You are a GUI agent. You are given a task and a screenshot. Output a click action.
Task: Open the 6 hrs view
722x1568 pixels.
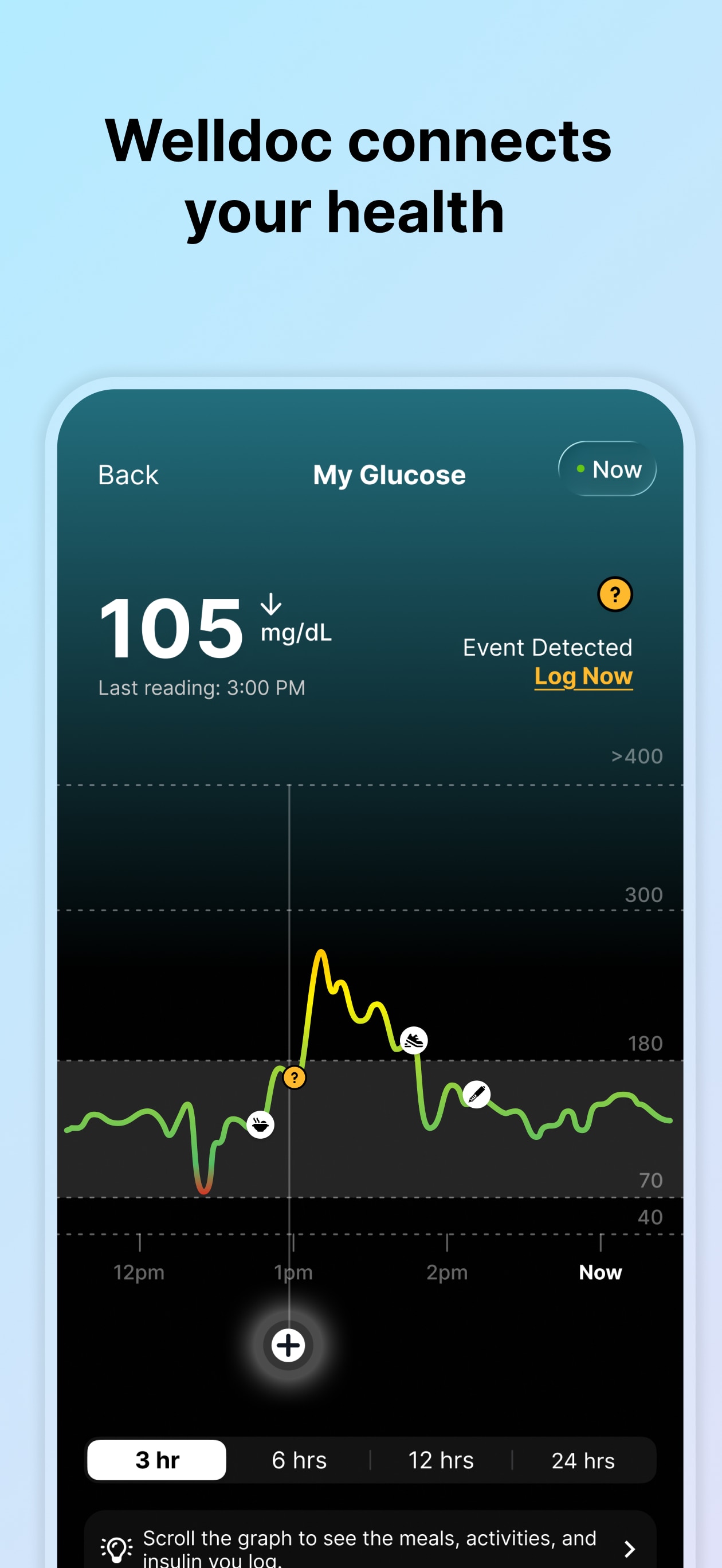[x=299, y=1460]
